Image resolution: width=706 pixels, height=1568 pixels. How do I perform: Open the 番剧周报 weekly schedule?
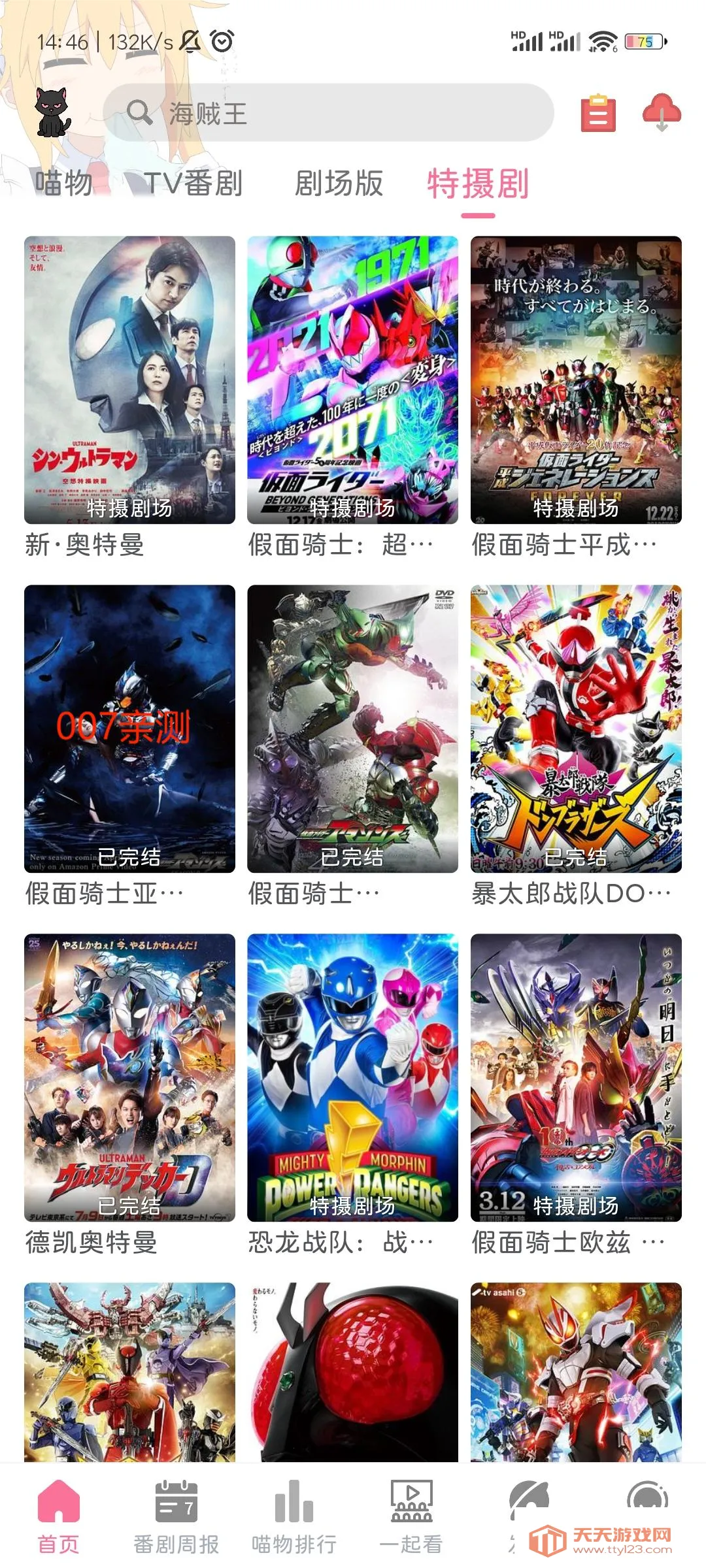(176, 1517)
